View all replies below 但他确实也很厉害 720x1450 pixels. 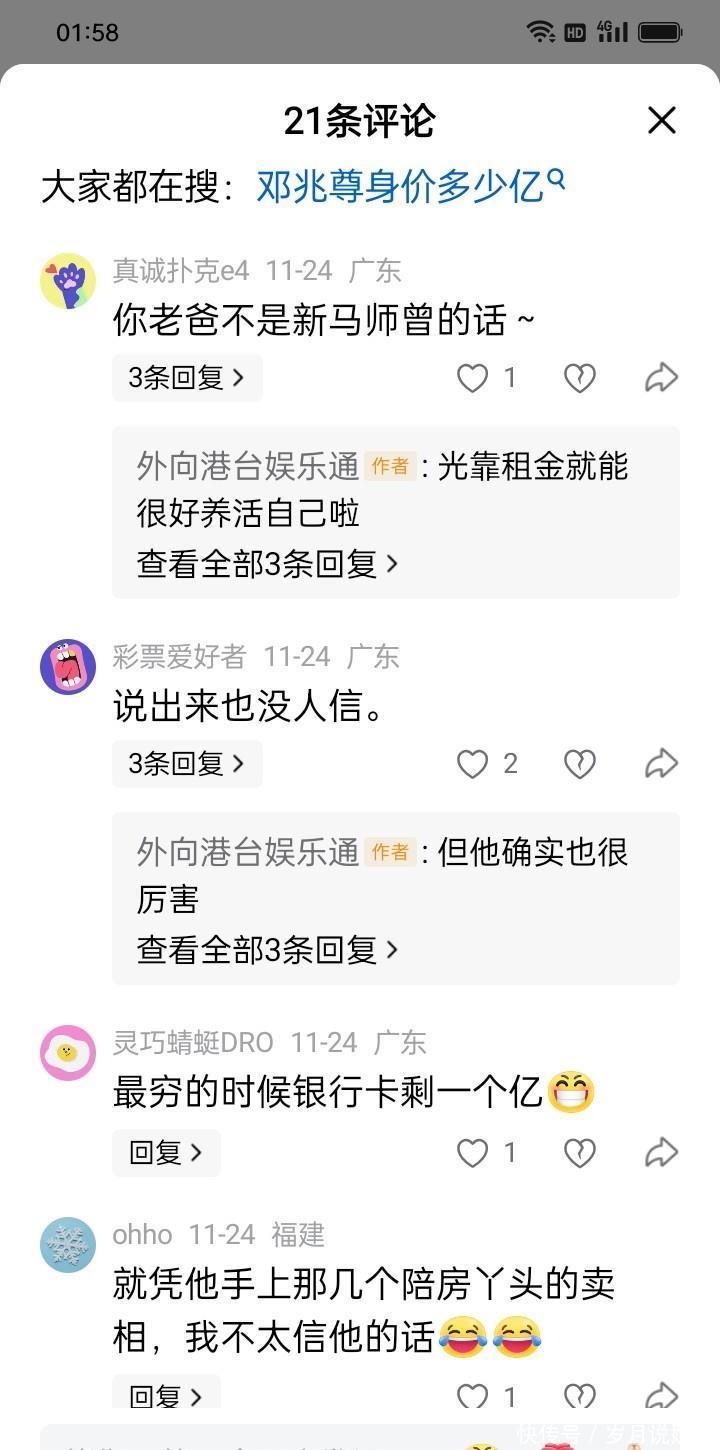tap(267, 950)
